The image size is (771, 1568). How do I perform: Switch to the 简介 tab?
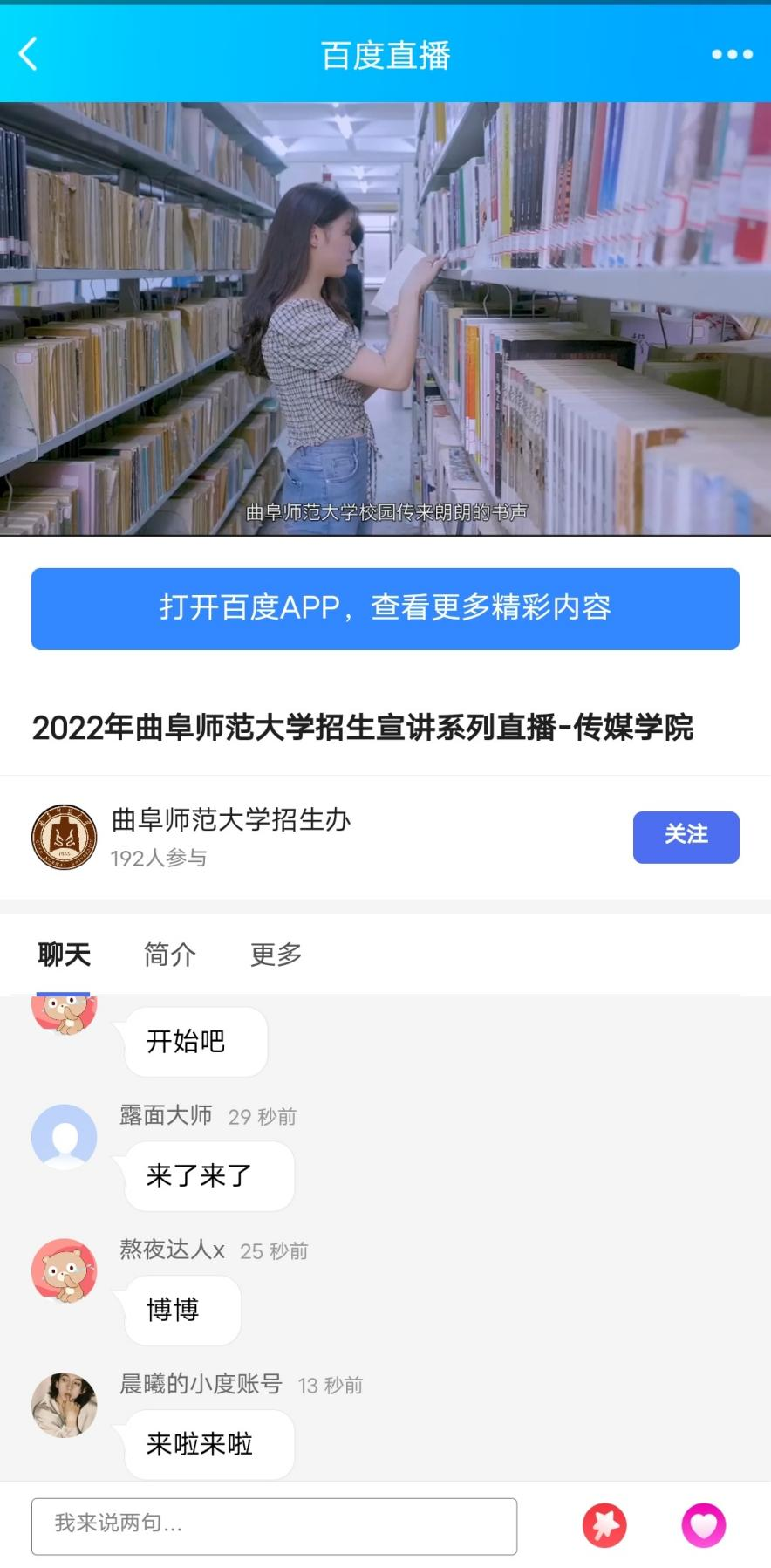[169, 954]
